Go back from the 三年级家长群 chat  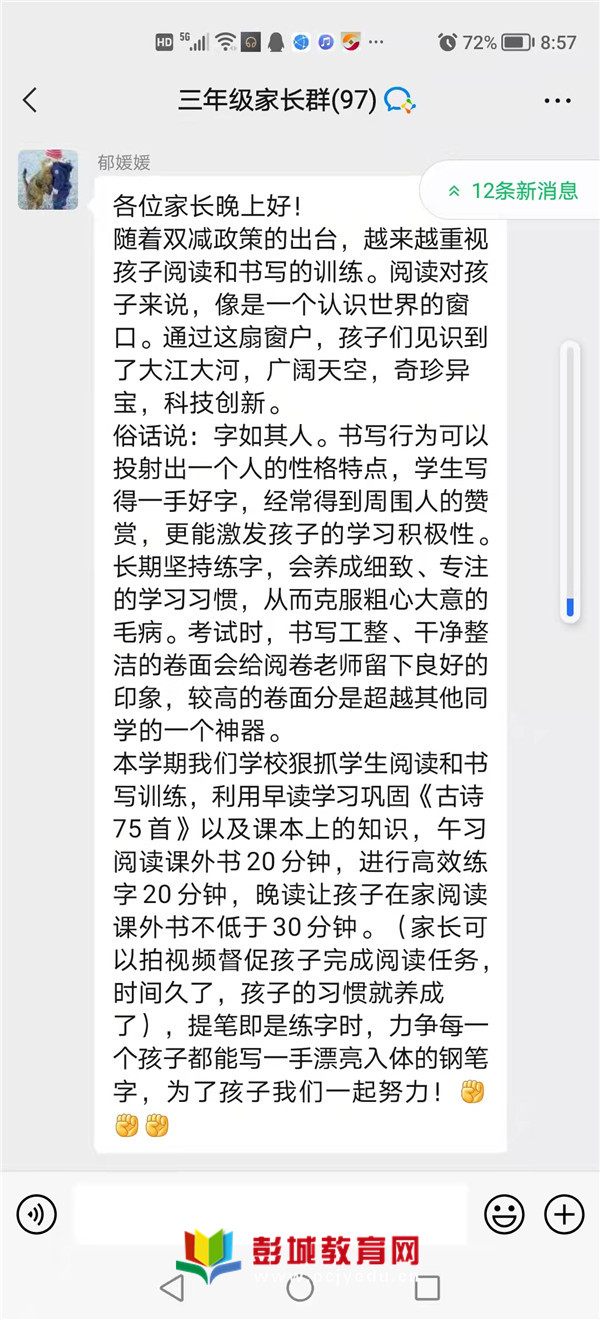30,100
